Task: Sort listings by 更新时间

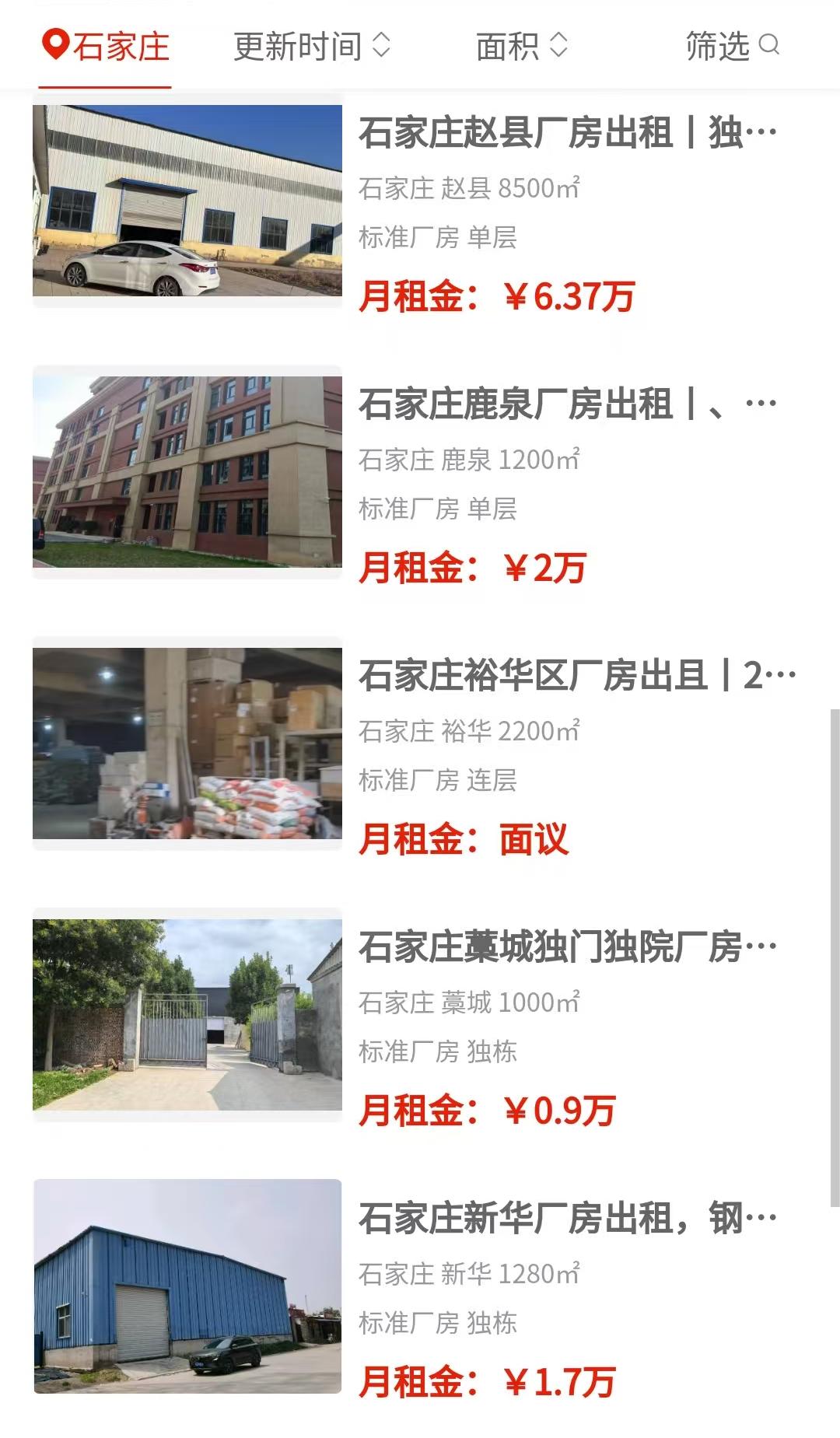Action: coord(311,47)
